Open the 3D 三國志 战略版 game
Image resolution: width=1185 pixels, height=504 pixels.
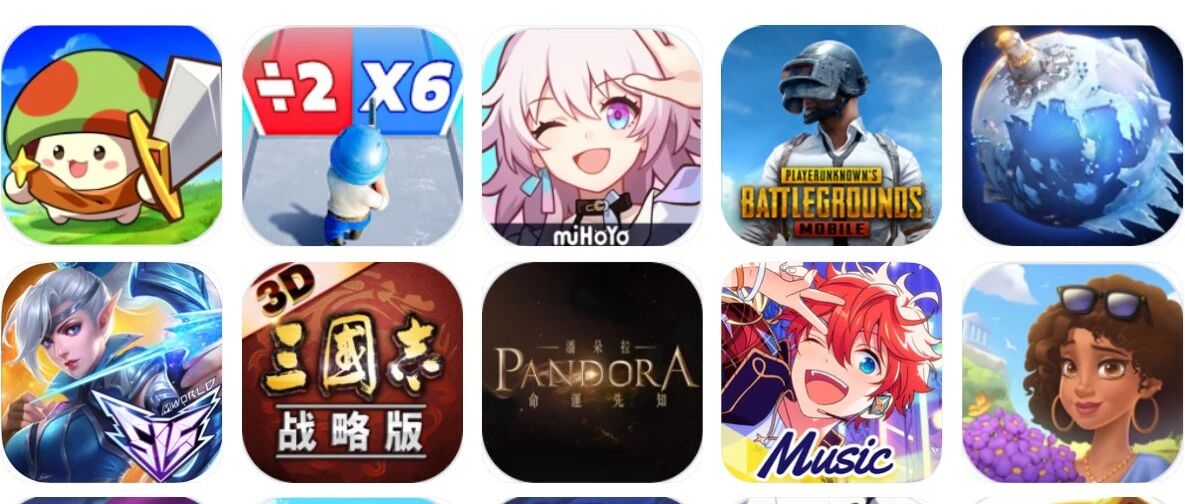pyautogui.click(x=352, y=373)
